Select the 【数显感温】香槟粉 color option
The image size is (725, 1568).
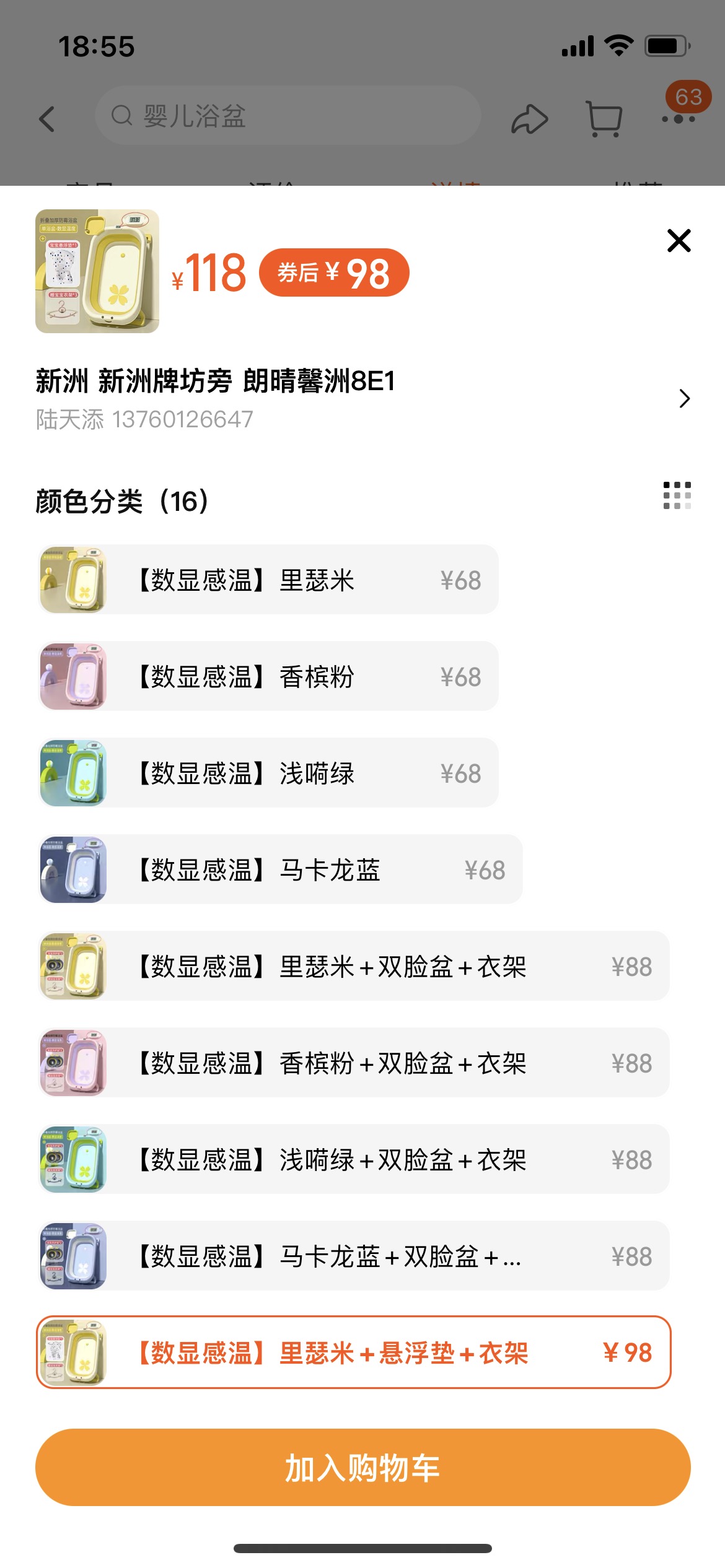click(x=266, y=676)
